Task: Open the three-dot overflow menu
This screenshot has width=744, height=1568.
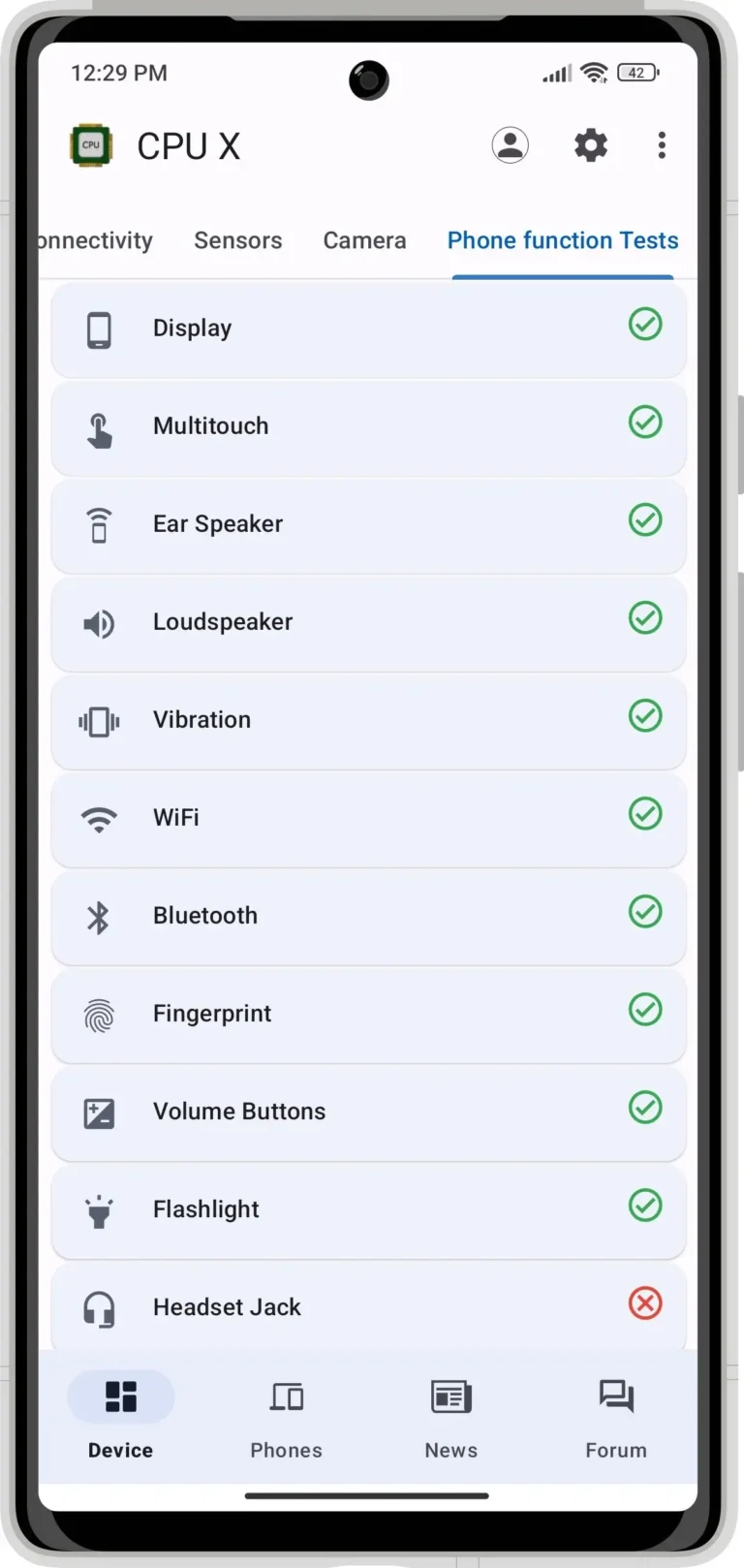Action: pyautogui.click(x=662, y=145)
